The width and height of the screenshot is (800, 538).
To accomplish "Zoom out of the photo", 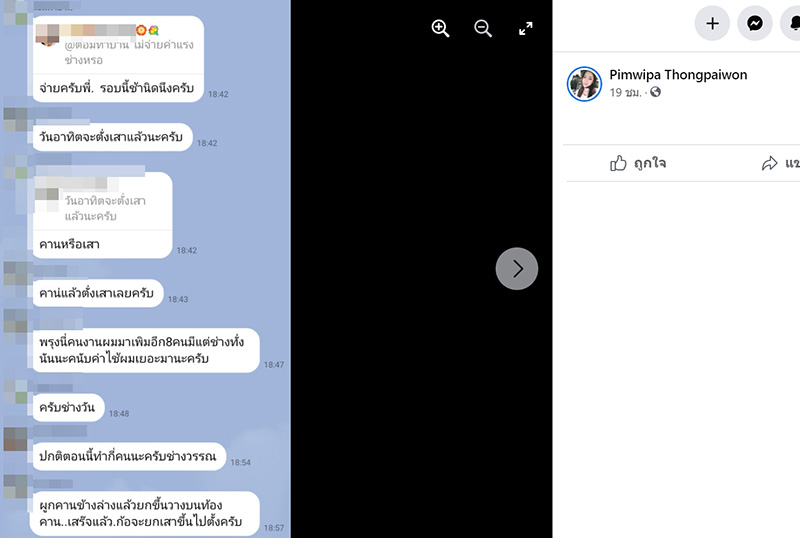I will [483, 29].
